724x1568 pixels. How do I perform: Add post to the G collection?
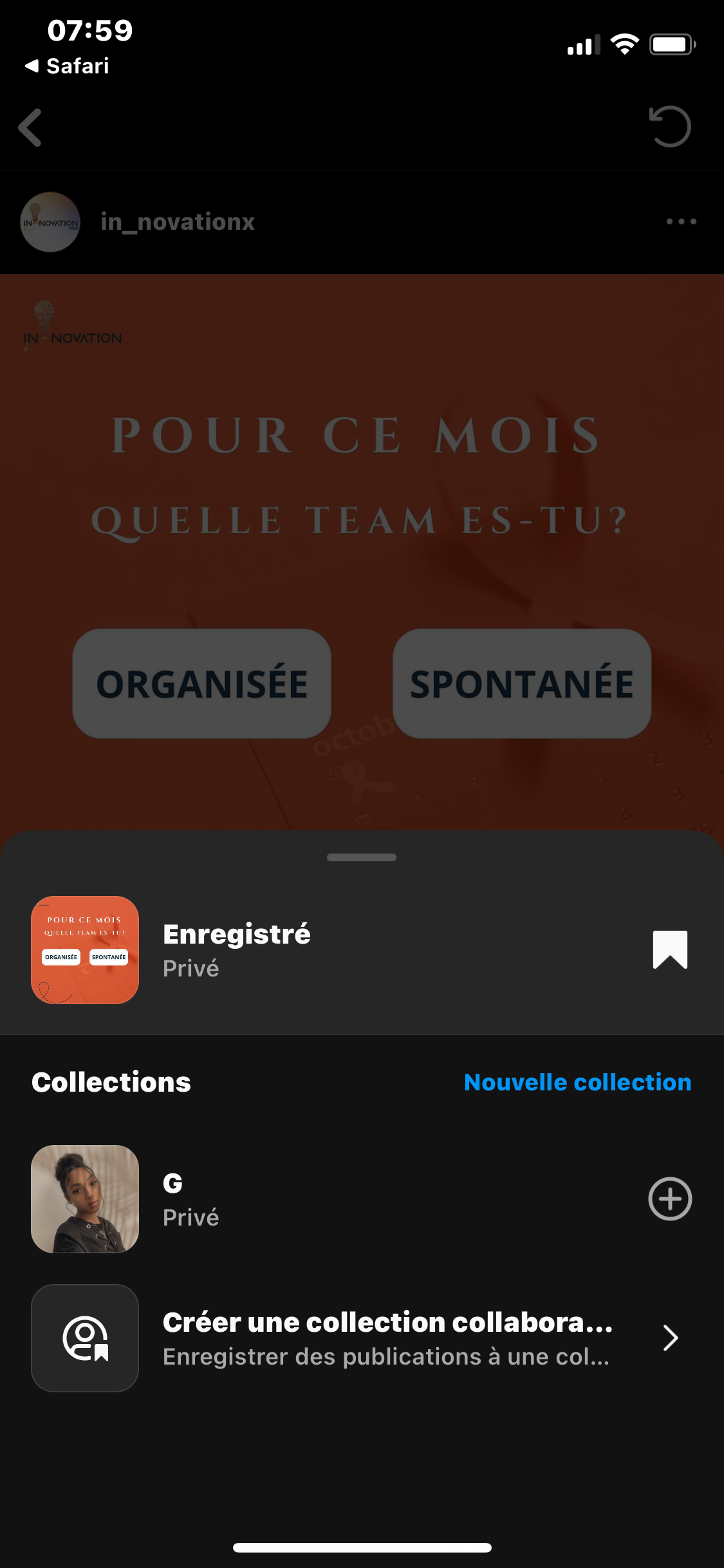point(670,1199)
